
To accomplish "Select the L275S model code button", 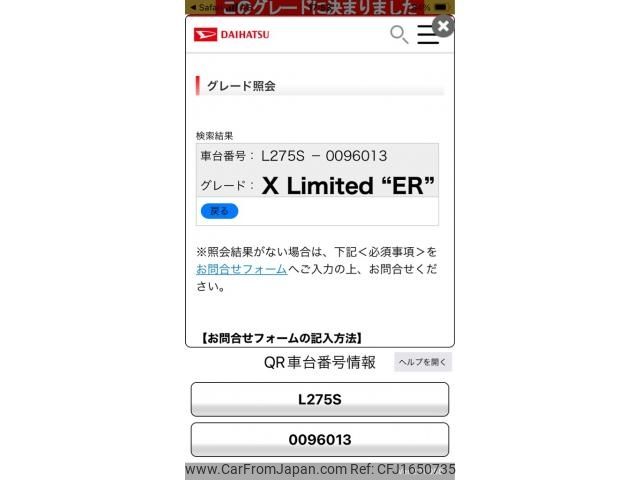I will coord(320,399).
